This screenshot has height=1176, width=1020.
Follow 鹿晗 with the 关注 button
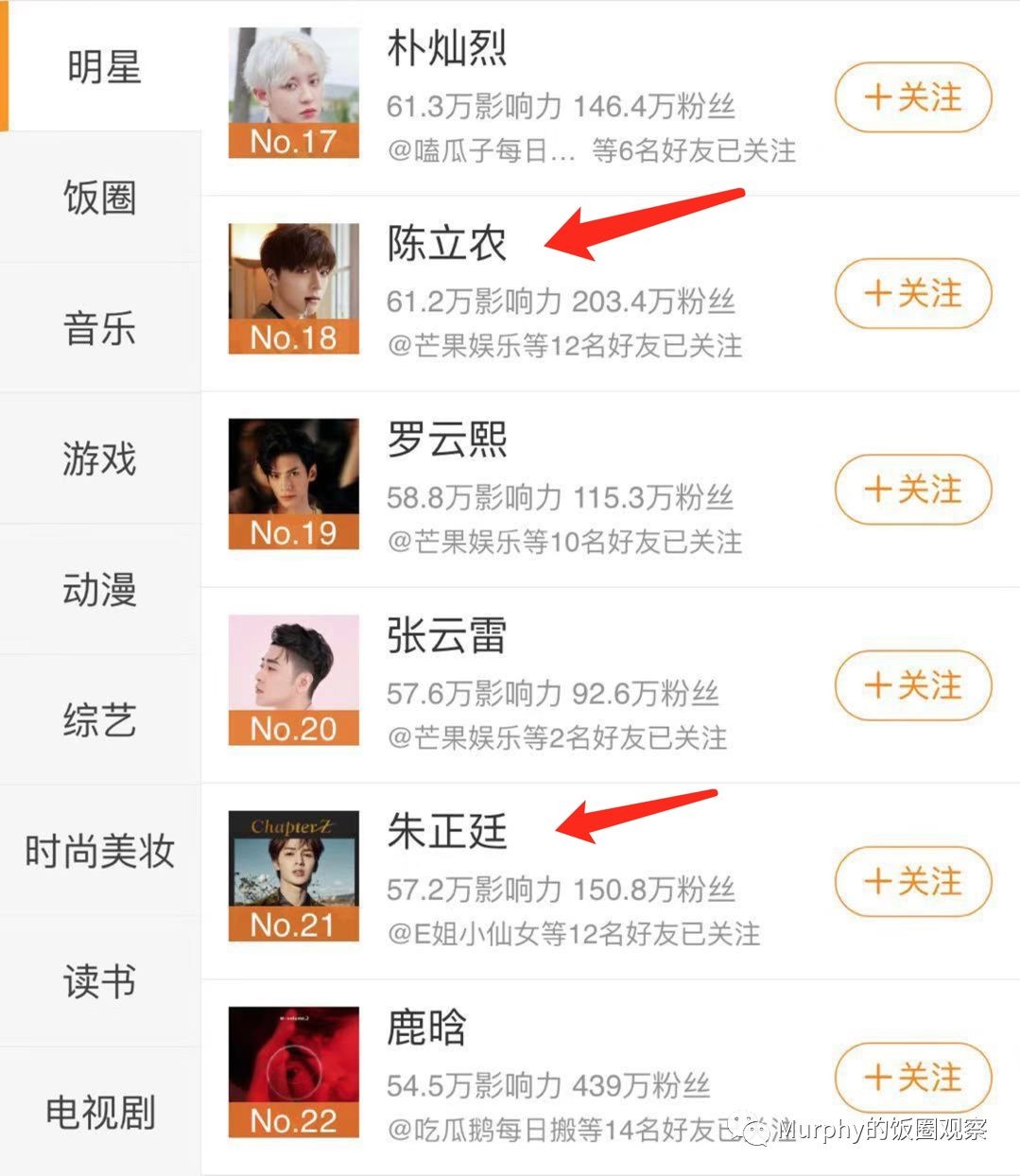[912, 1078]
